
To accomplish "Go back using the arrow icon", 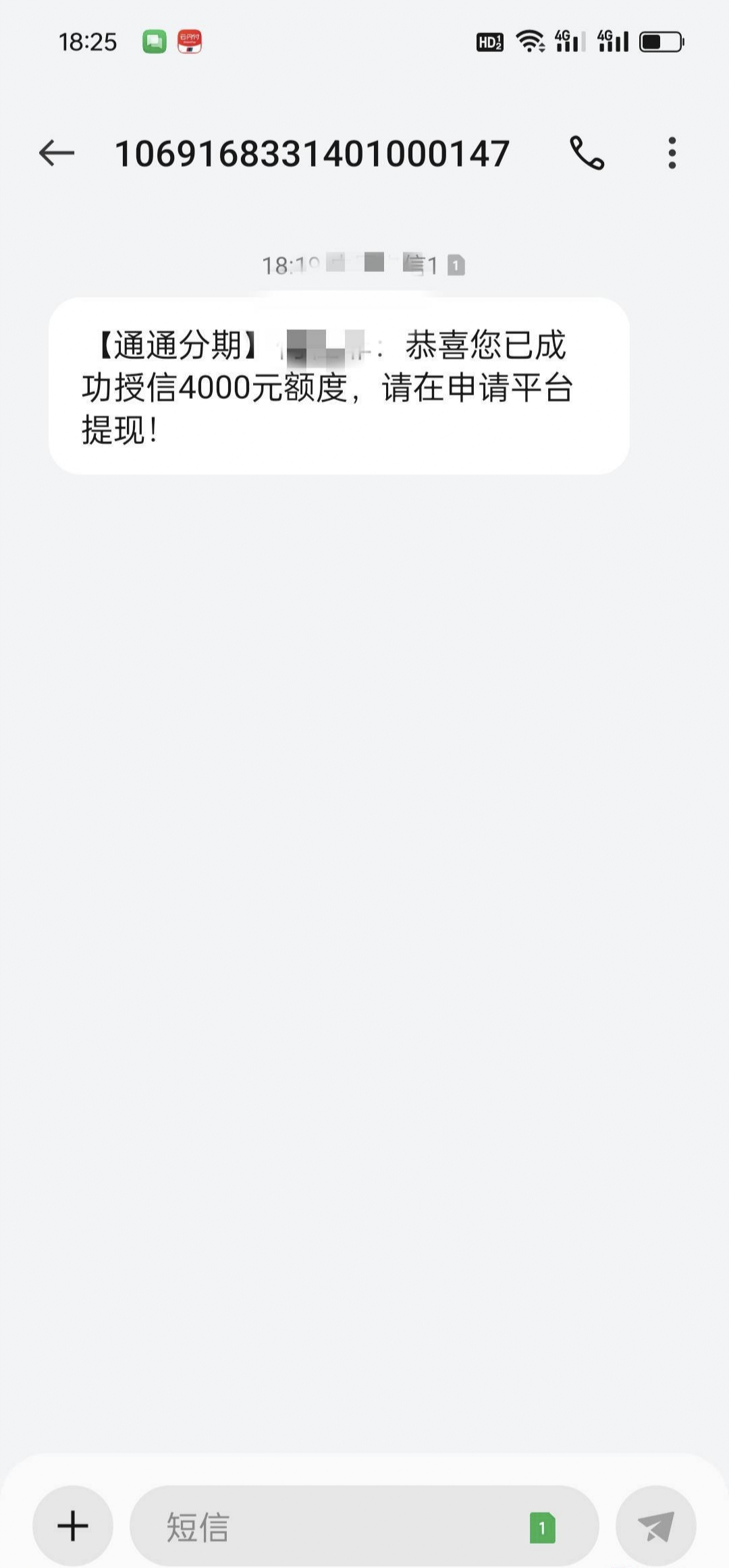I will 56,153.
